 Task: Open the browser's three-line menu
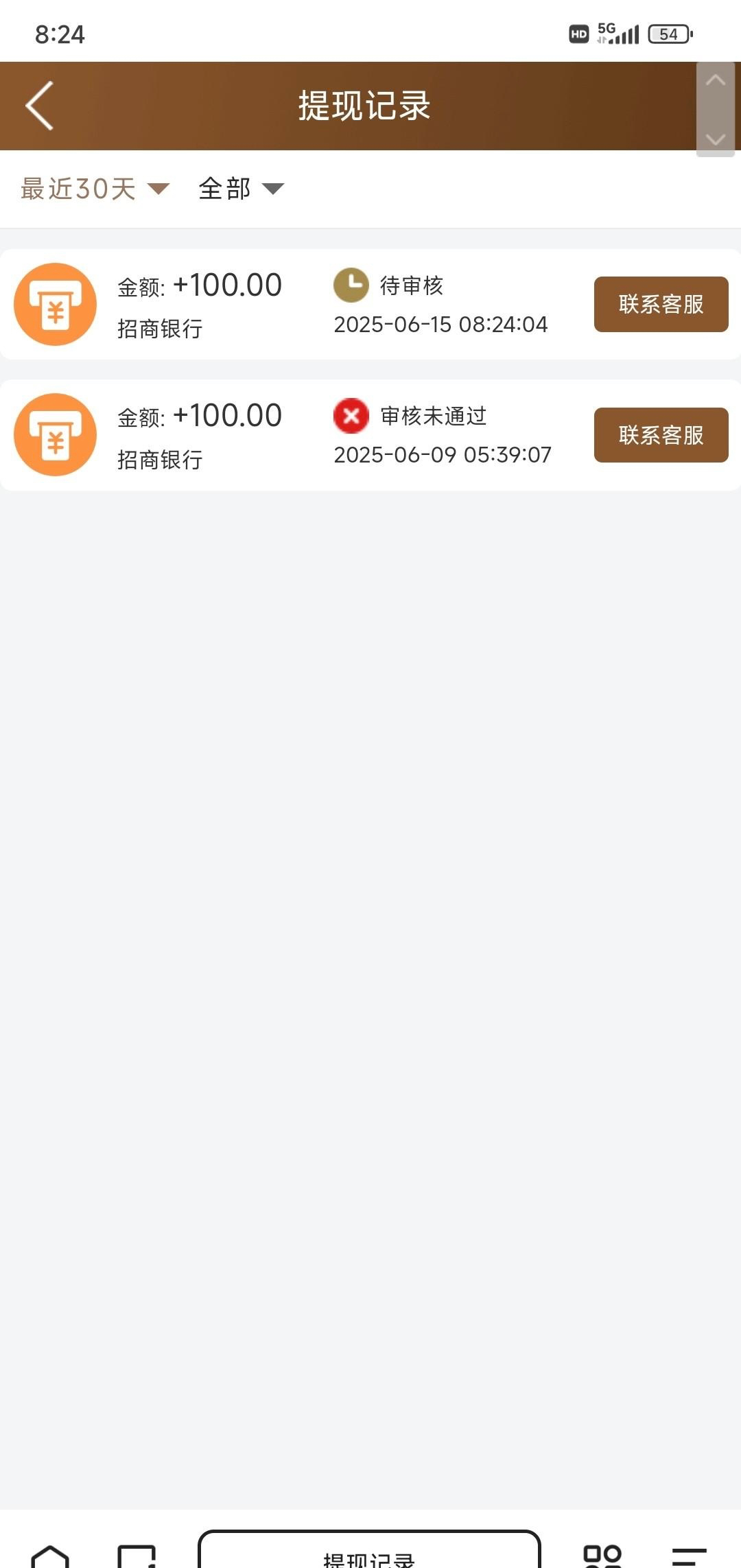tap(689, 1555)
